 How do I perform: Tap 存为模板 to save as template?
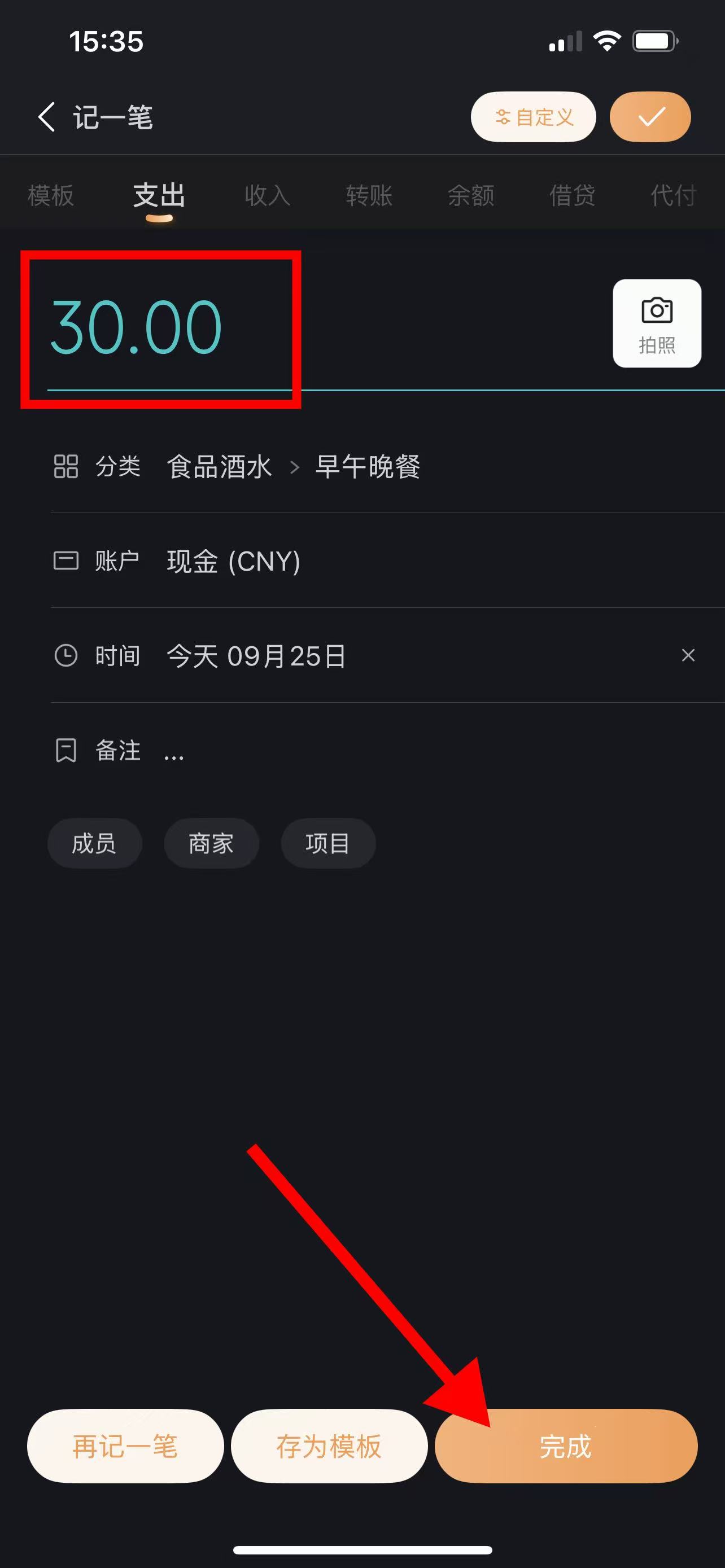coord(329,1446)
